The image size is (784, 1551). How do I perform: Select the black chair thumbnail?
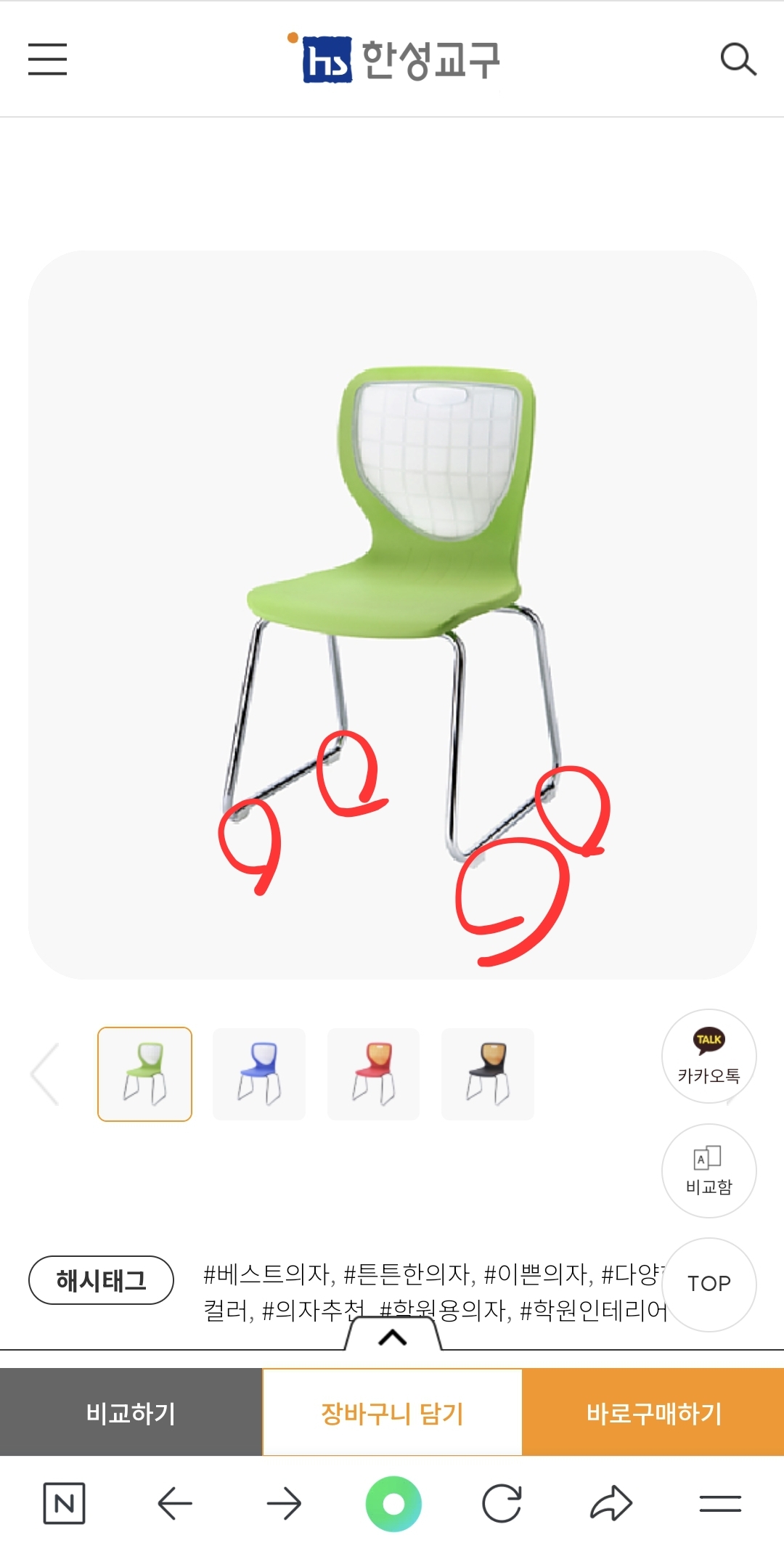tap(488, 1074)
